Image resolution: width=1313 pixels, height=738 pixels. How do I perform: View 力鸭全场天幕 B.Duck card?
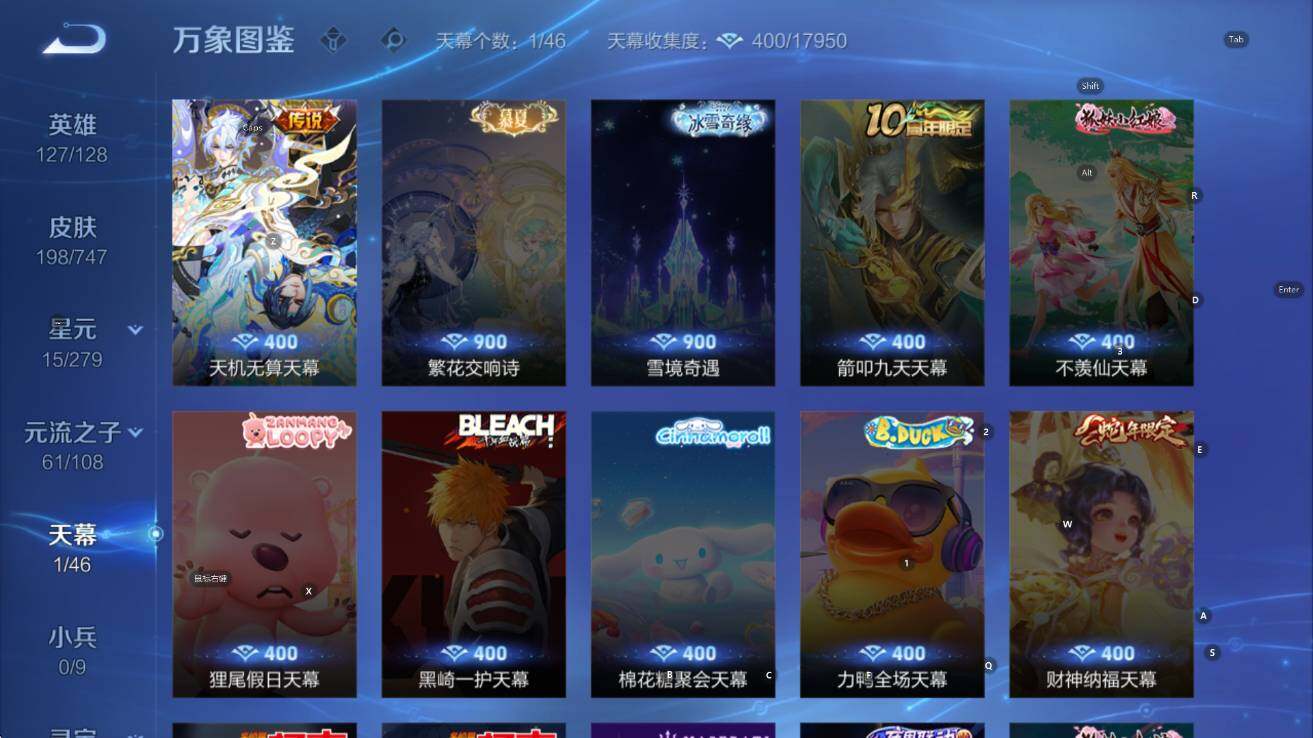pyautogui.click(x=892, y=553)
